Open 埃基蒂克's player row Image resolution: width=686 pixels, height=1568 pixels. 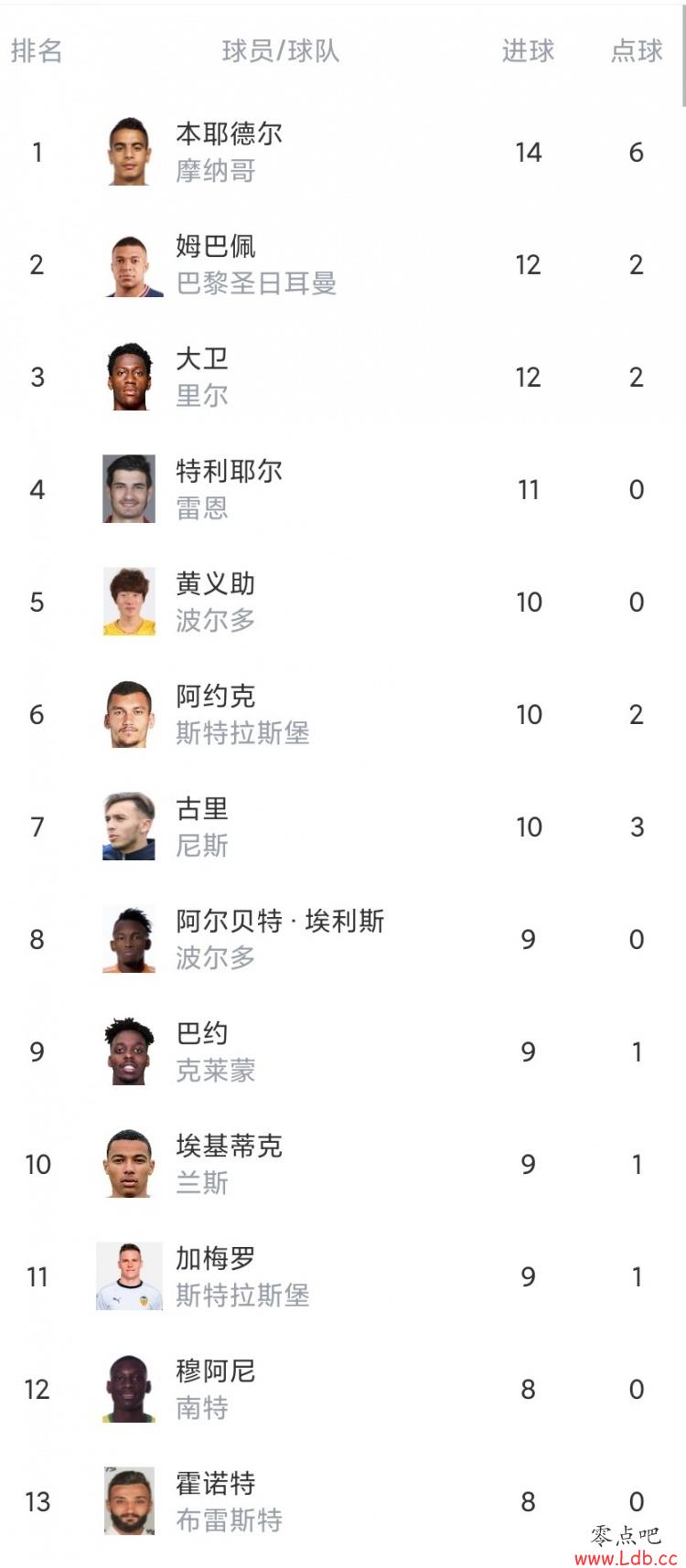pos(343,1164)
